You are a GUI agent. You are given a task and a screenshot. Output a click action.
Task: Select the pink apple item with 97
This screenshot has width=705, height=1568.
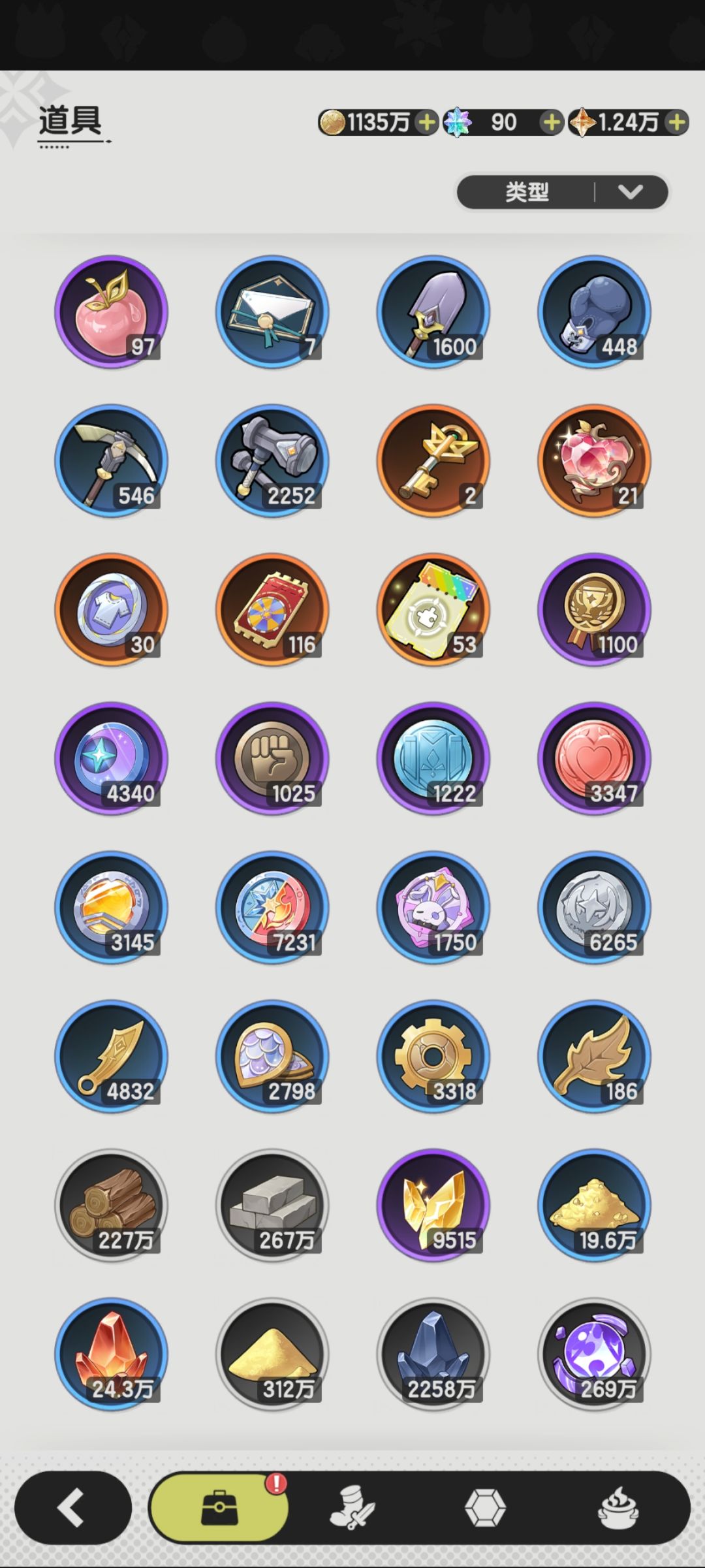coord(111,312)
